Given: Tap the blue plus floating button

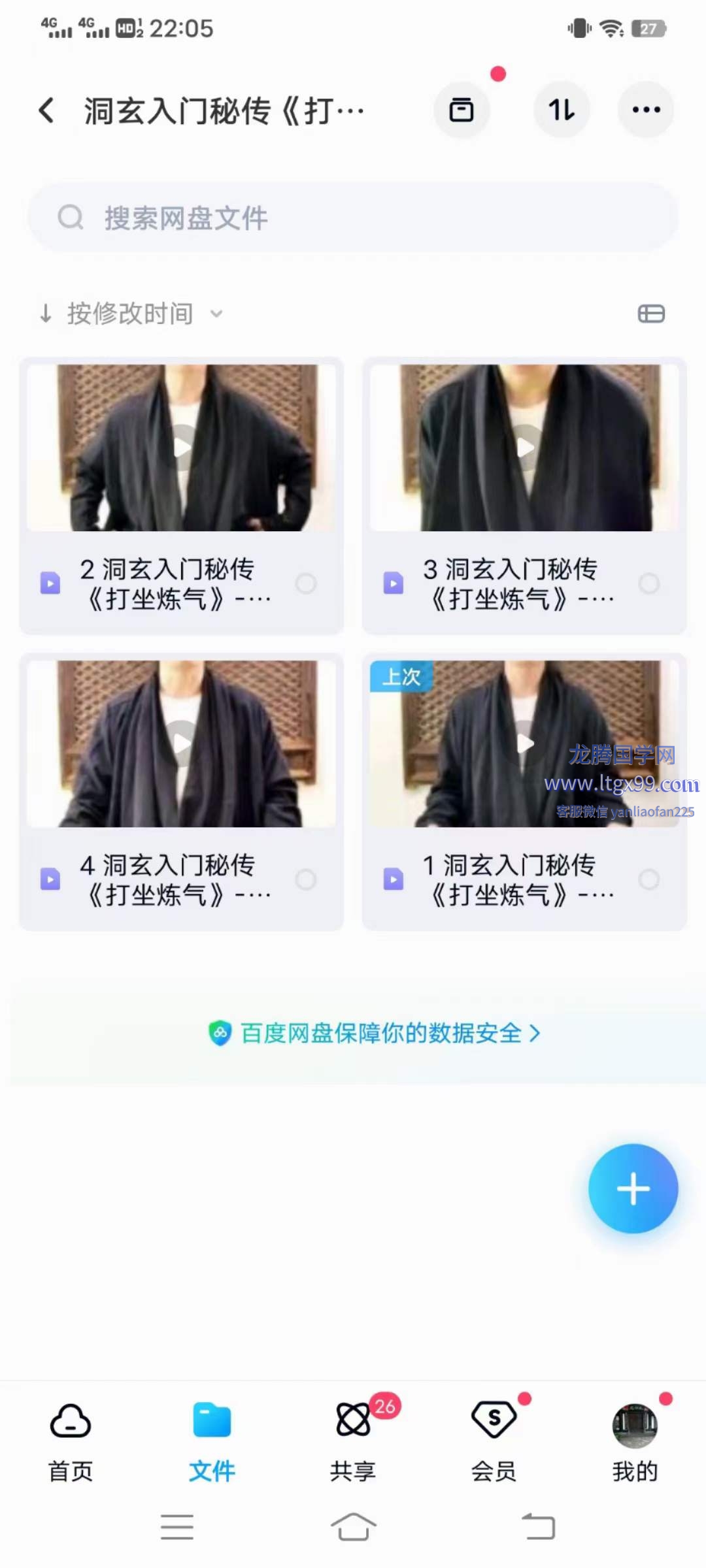Looking at the screenshot, I should (x=633, y=1188).
